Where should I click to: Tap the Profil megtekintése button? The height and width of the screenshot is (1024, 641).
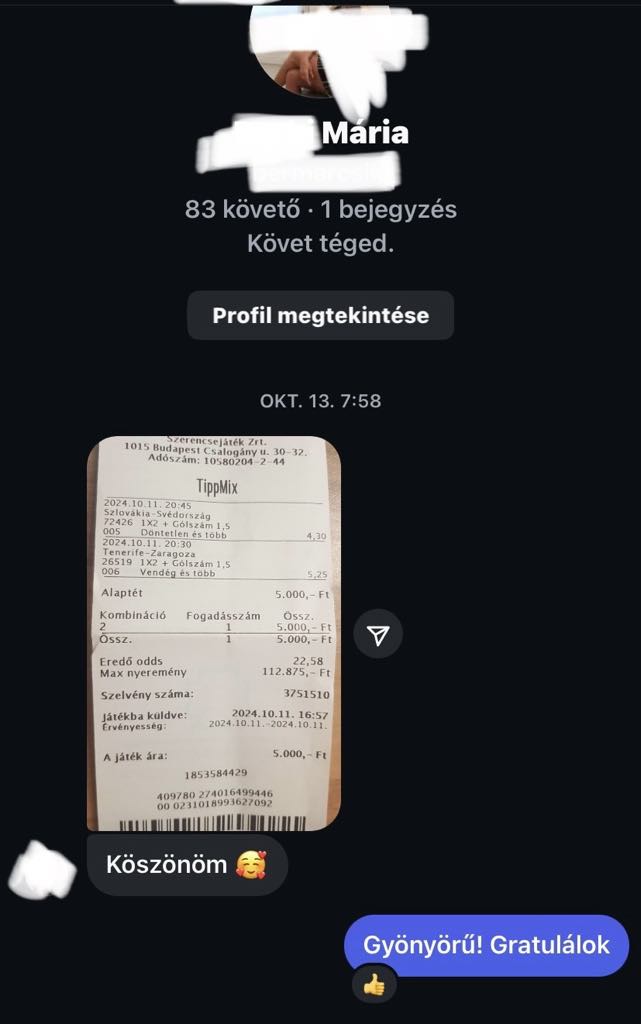(x=320, y=316)
